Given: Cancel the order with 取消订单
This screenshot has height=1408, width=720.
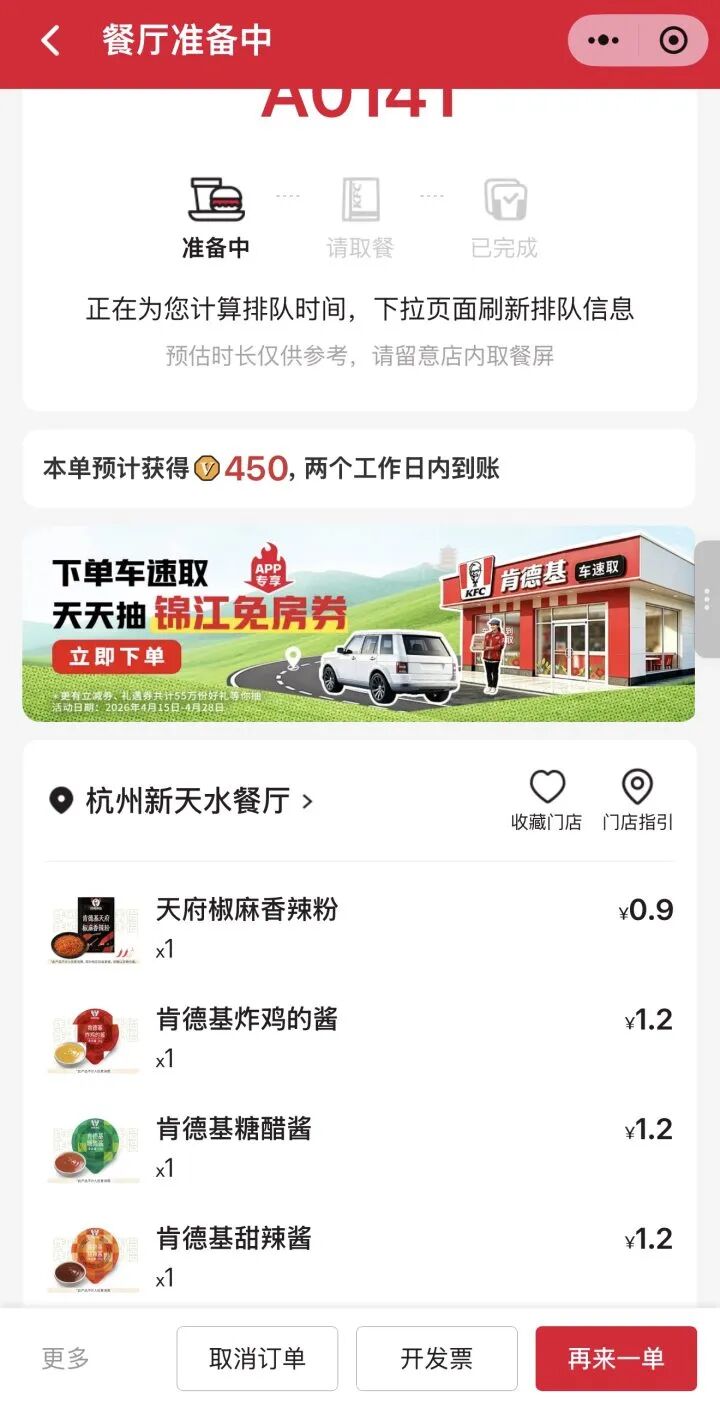Looking at the screenshot, I should [257, 1358].
